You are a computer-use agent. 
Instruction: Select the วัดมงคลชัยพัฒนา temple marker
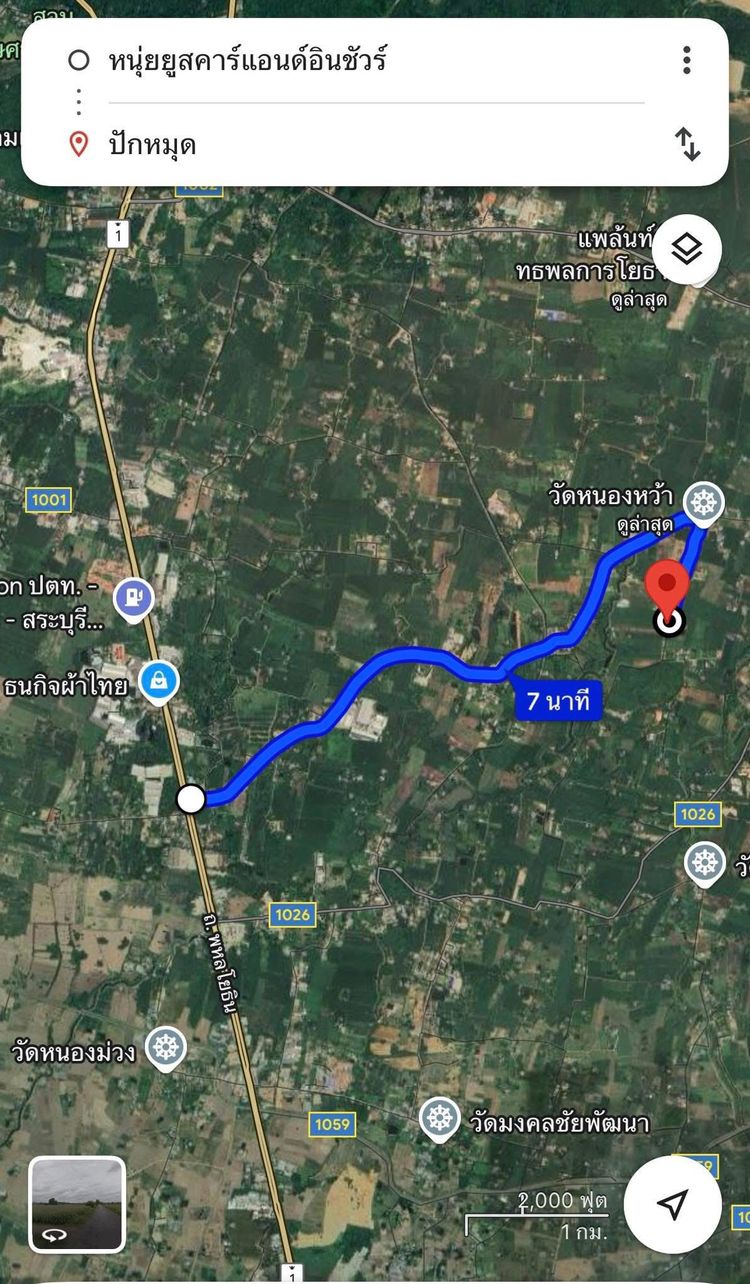pyautogui.click(x=439, y=1119)
